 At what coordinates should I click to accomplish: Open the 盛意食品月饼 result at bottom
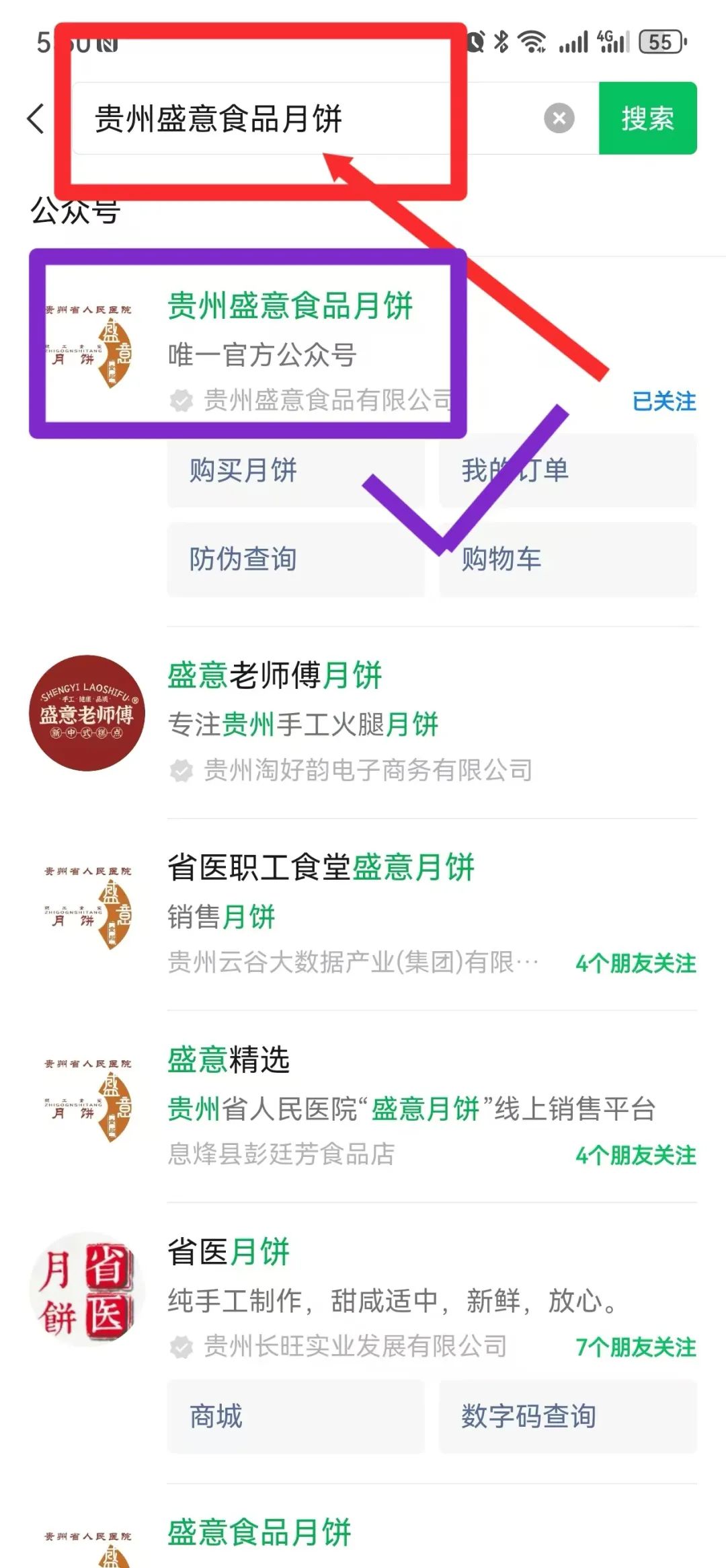[x=259, y=1533]
